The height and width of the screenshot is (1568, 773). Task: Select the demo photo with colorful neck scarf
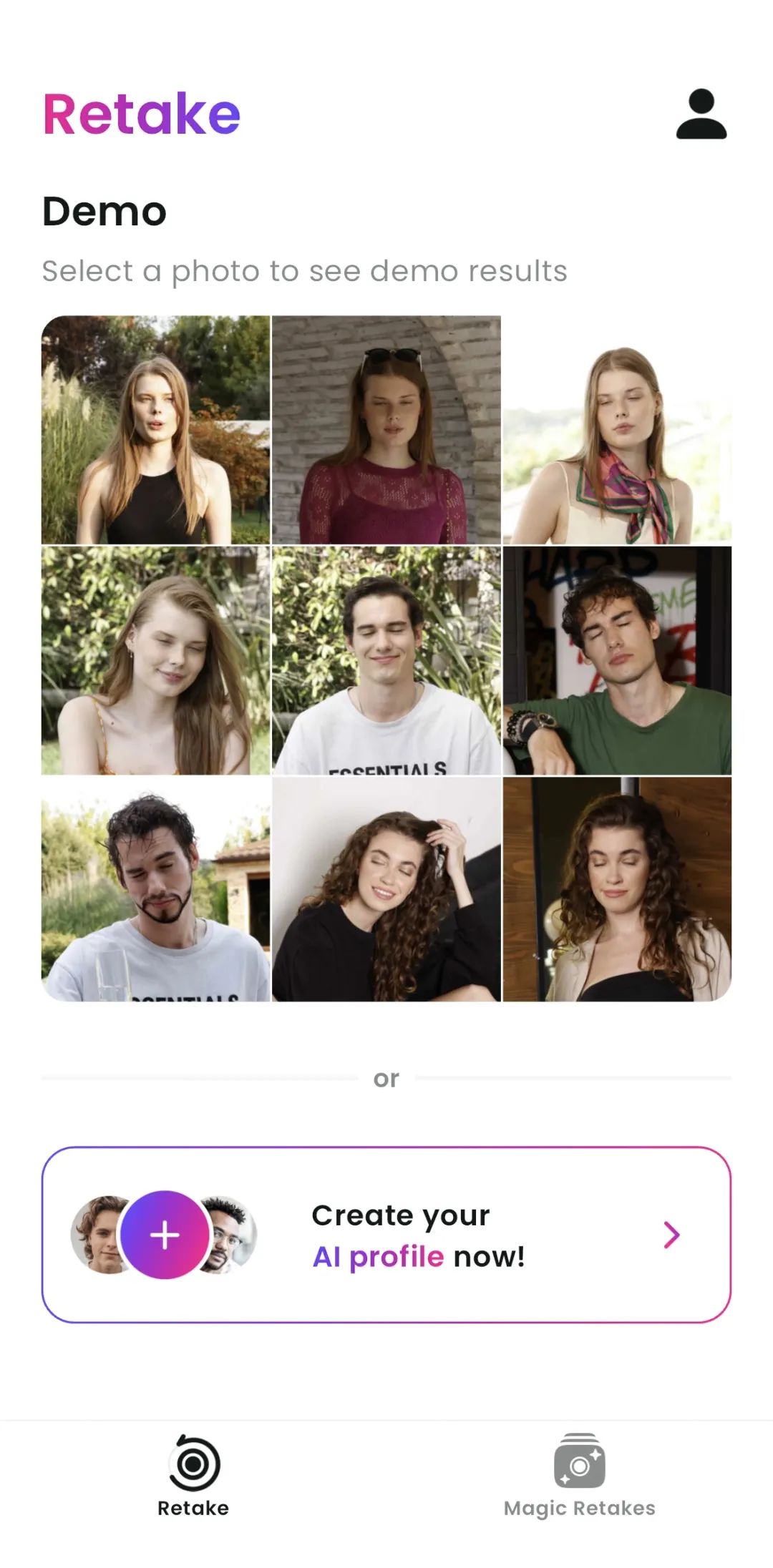(x=617, y=430)
